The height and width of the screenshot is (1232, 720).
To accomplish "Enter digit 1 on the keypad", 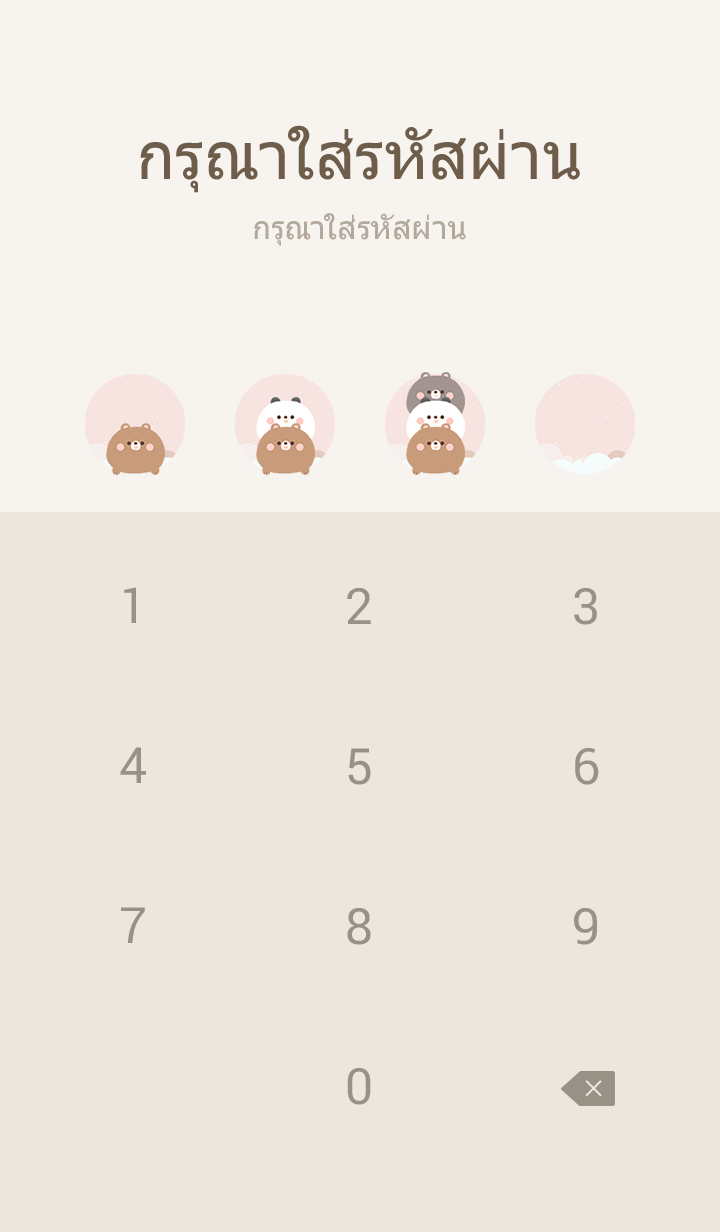I will (x=132, y=607).
